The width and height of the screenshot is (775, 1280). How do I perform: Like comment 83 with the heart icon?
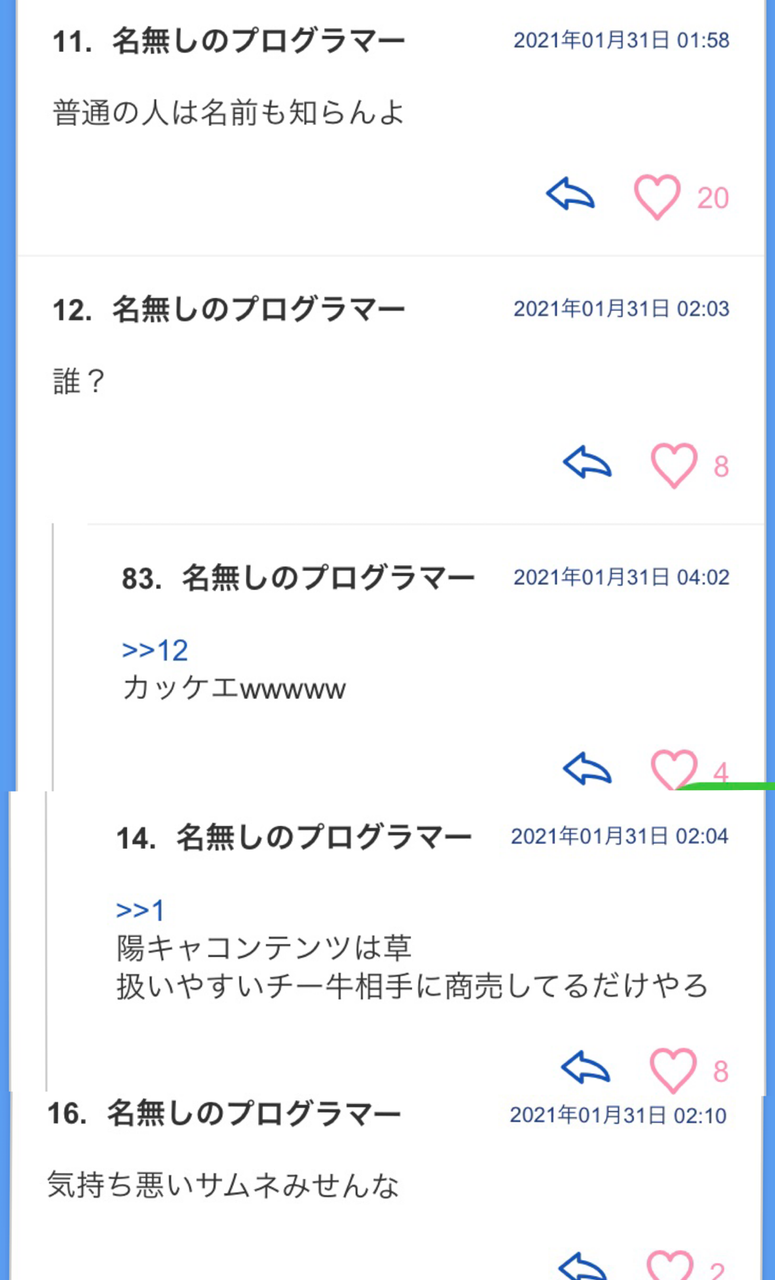(x=675, y=769)
